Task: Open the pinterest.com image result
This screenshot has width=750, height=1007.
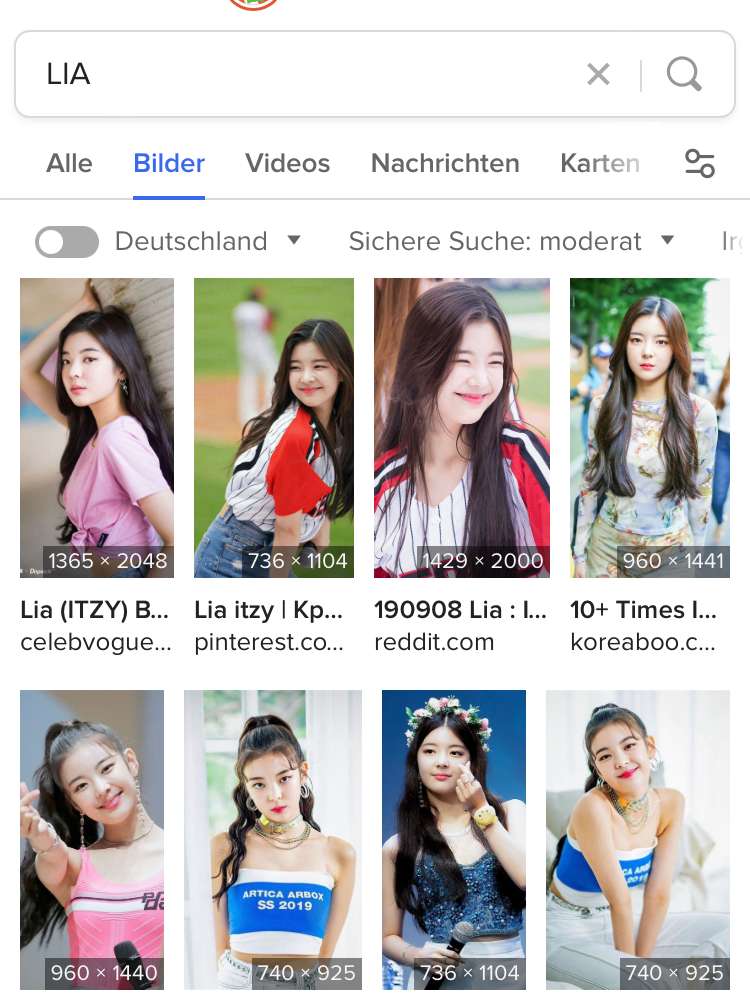Action: [x=274, y=428]
